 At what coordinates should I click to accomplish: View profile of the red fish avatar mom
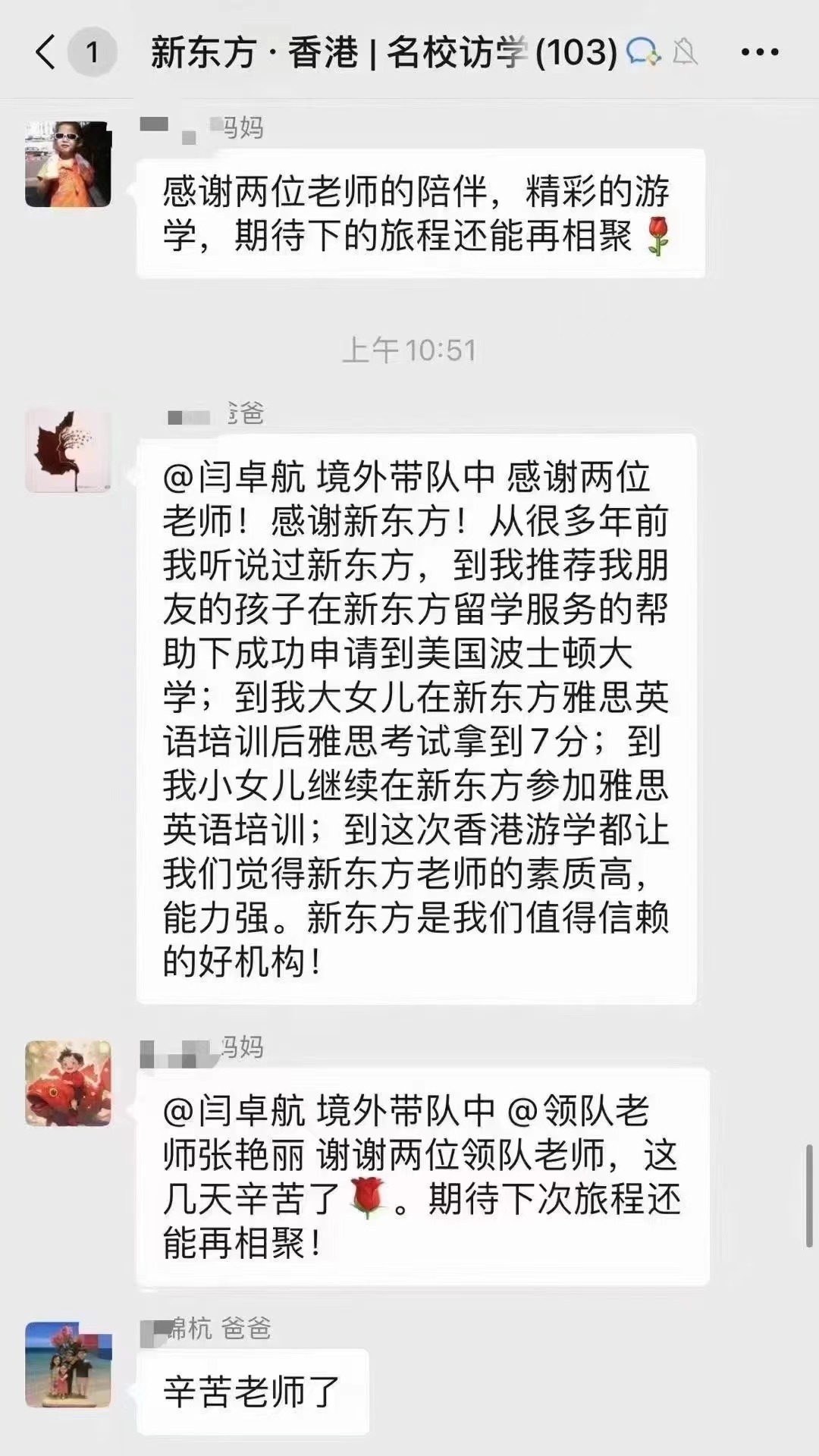[68, 1083]
